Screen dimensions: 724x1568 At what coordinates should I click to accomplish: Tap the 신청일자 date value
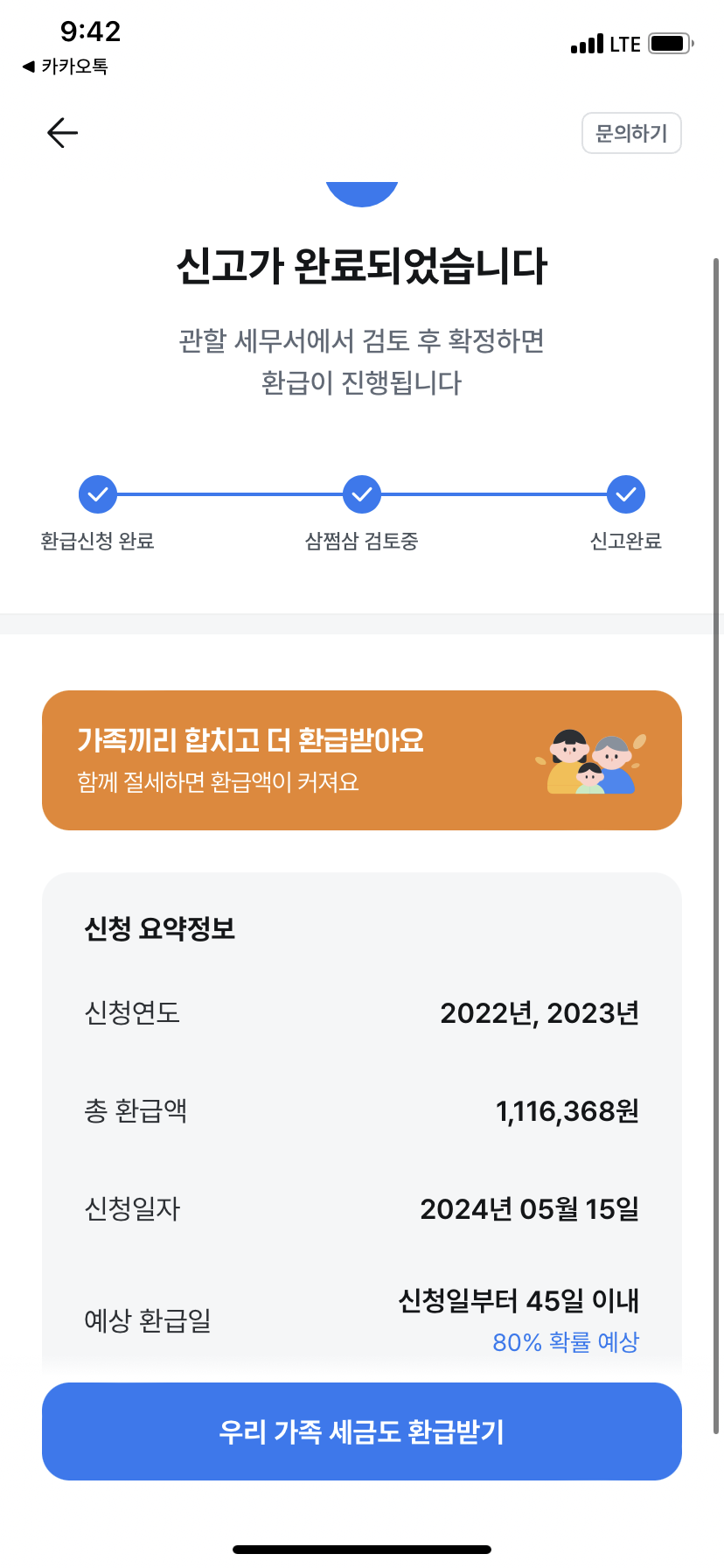530,1208
